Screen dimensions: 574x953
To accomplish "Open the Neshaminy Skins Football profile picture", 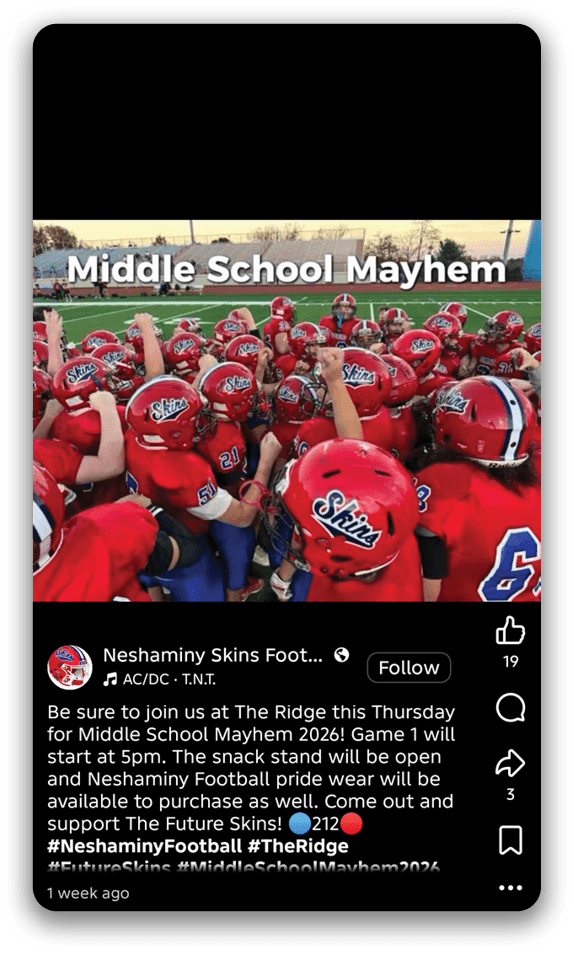I will coord(70,667).
